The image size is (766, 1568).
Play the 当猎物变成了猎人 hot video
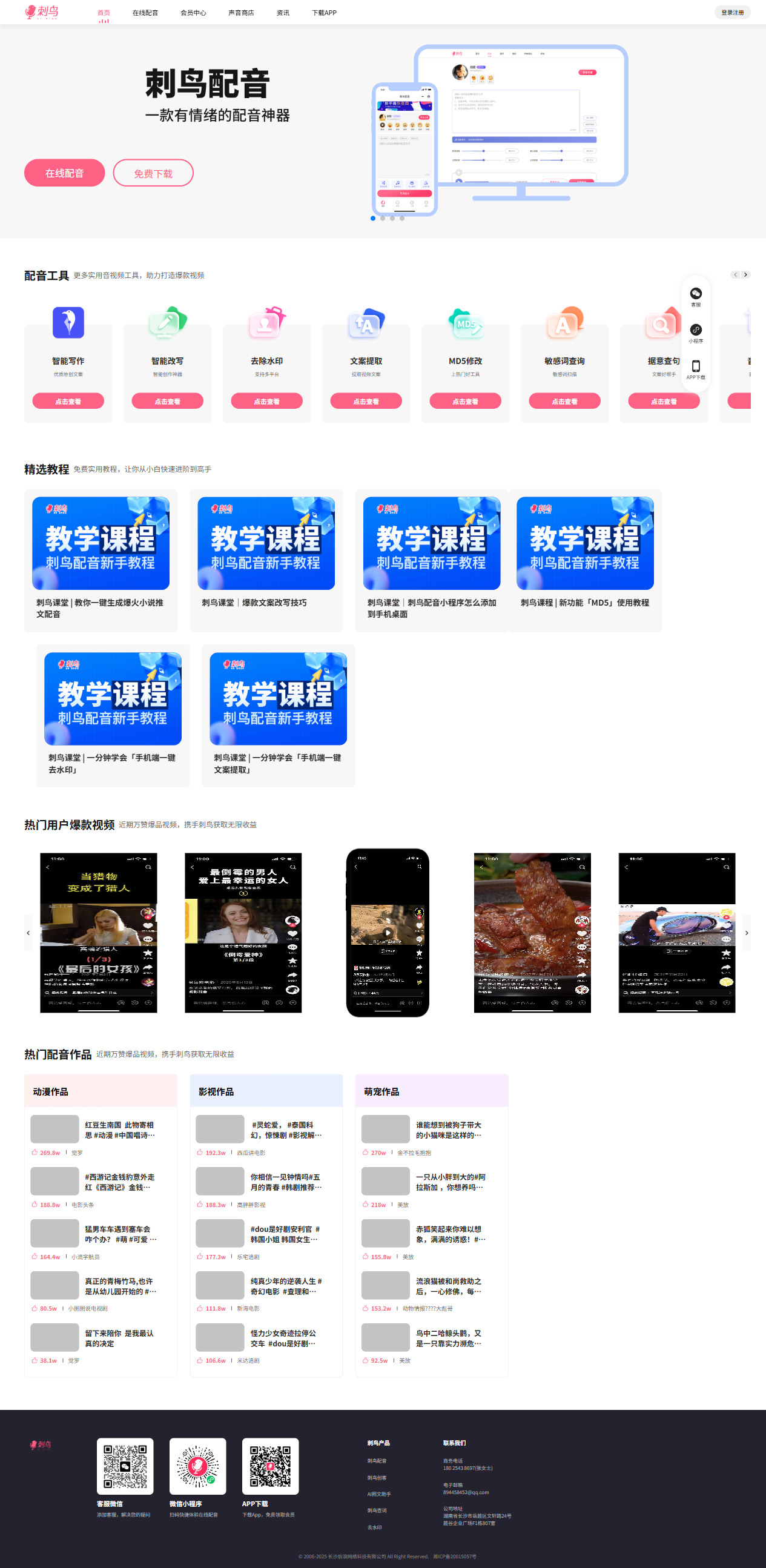tap(99, 933)
